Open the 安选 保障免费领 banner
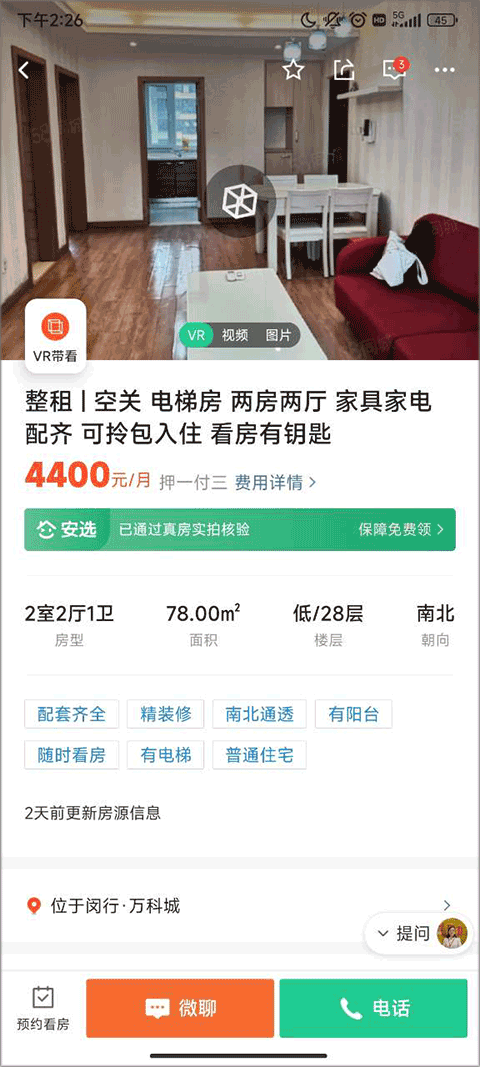 (240, 529)
